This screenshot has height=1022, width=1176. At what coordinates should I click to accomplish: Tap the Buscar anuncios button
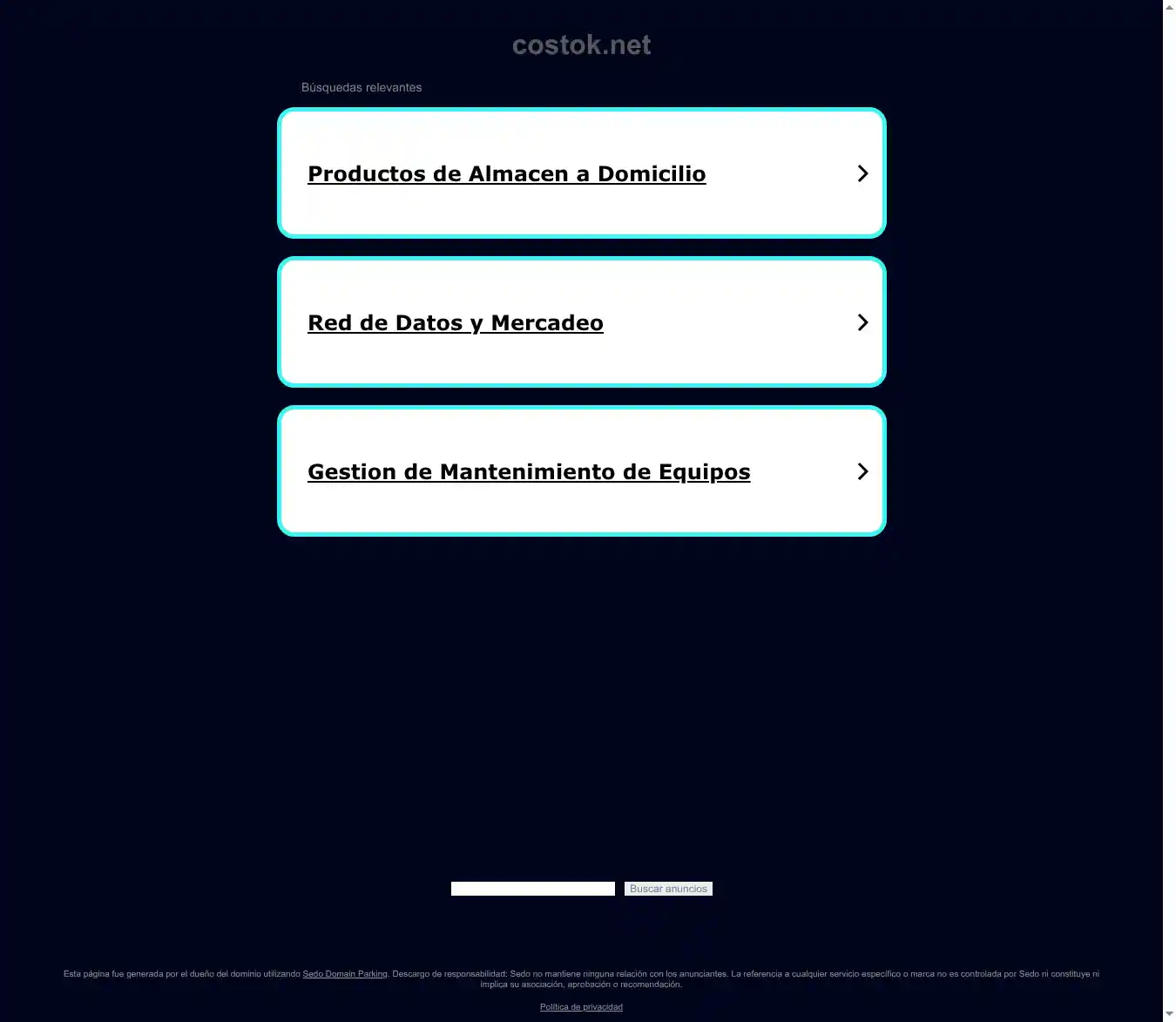pos(668,889)
